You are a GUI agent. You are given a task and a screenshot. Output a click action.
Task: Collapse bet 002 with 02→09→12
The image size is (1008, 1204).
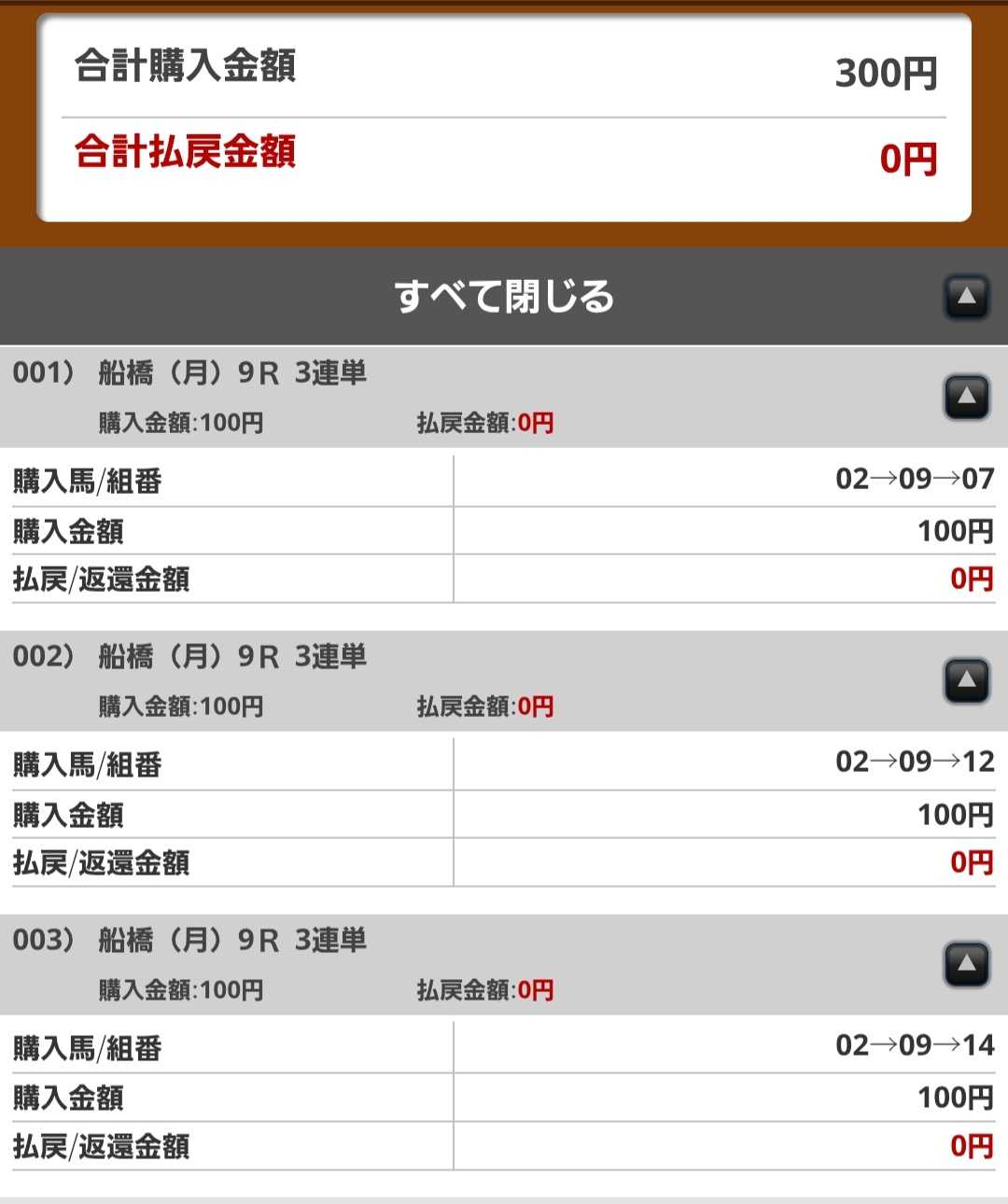966,680
